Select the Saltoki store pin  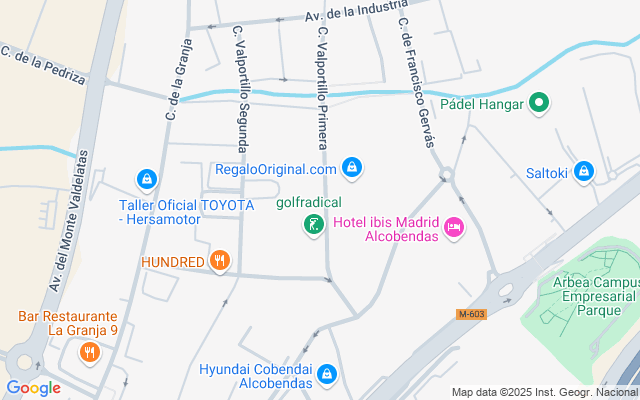[583, 173]
